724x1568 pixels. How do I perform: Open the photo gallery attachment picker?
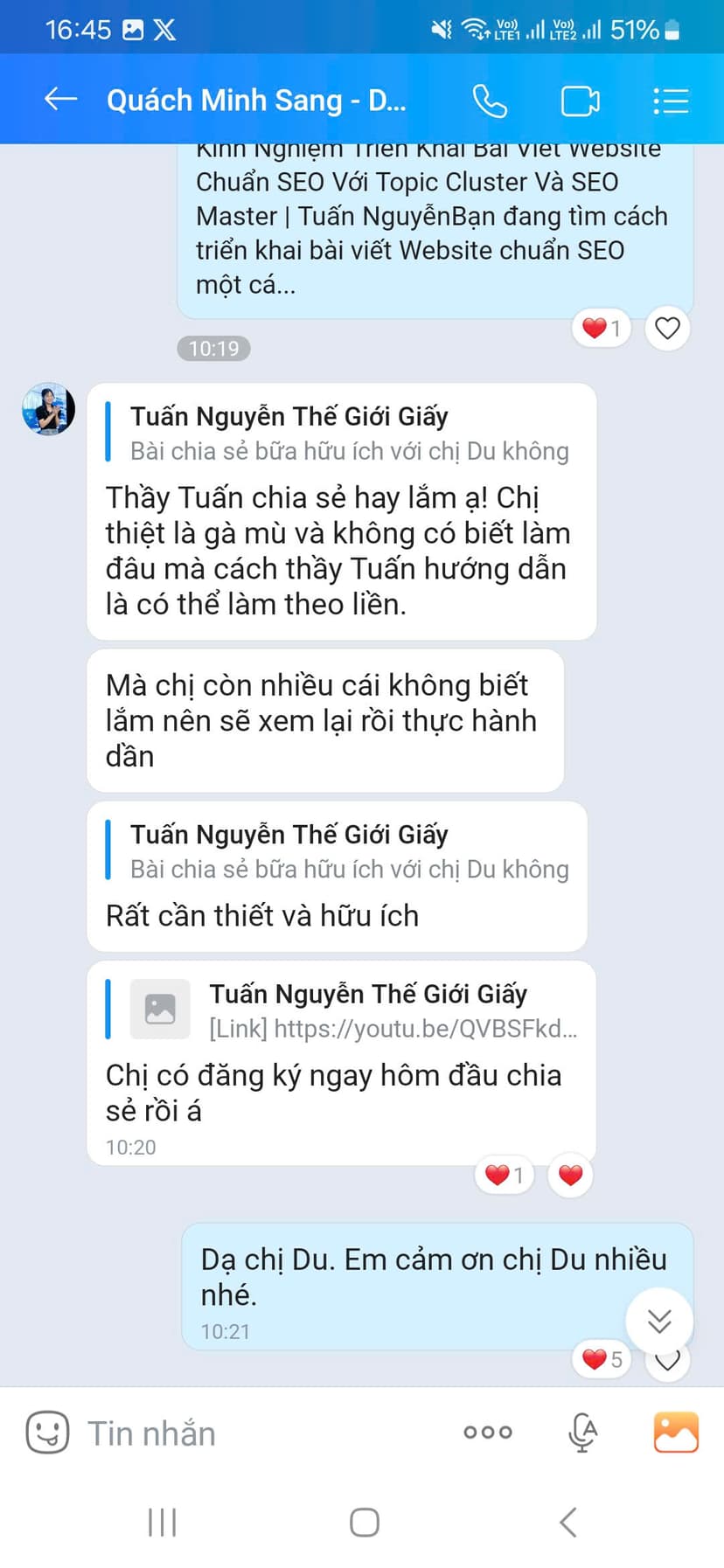coord(674,1432)
